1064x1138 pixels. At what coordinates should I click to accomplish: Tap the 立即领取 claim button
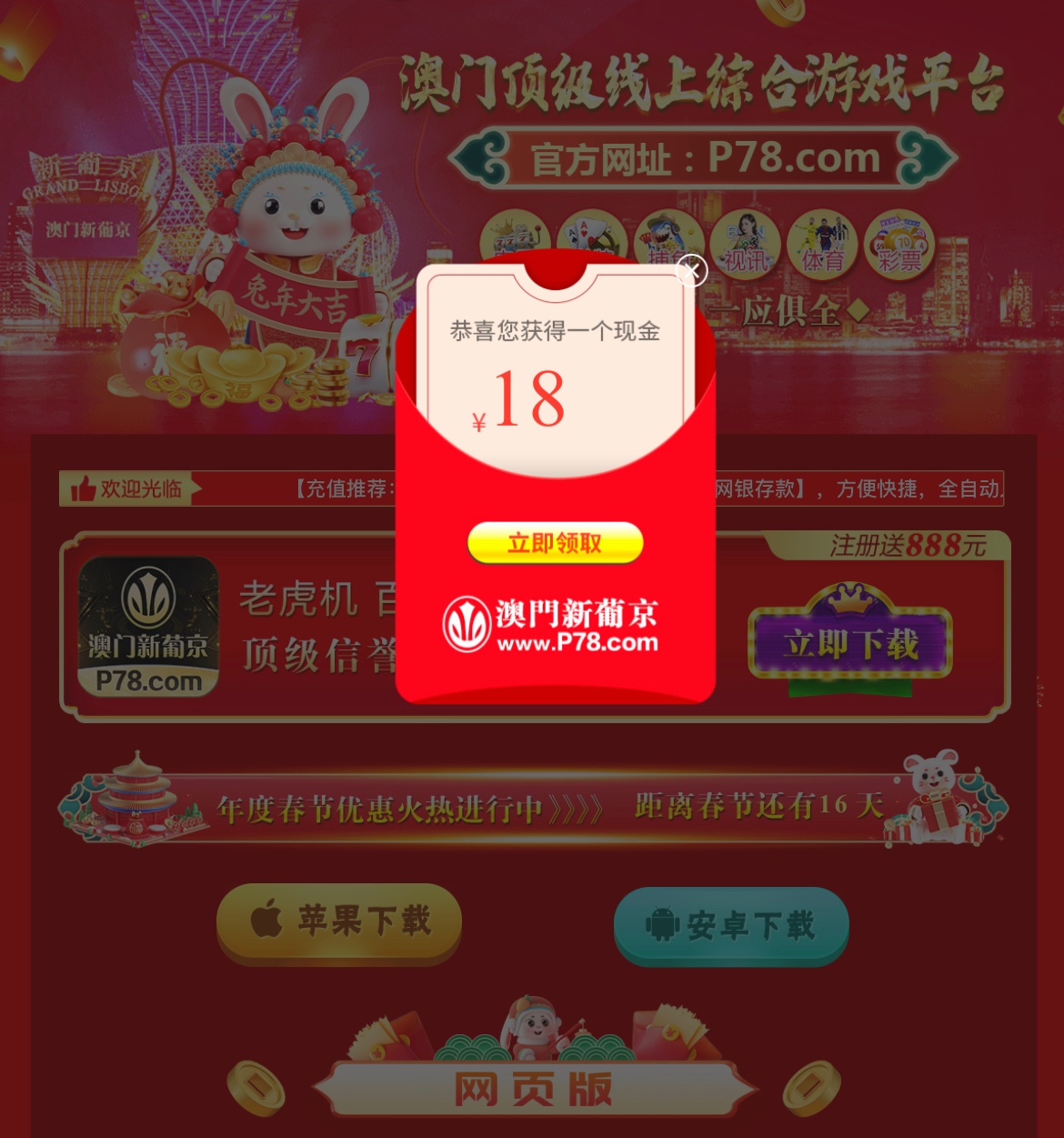pos(555,543)
